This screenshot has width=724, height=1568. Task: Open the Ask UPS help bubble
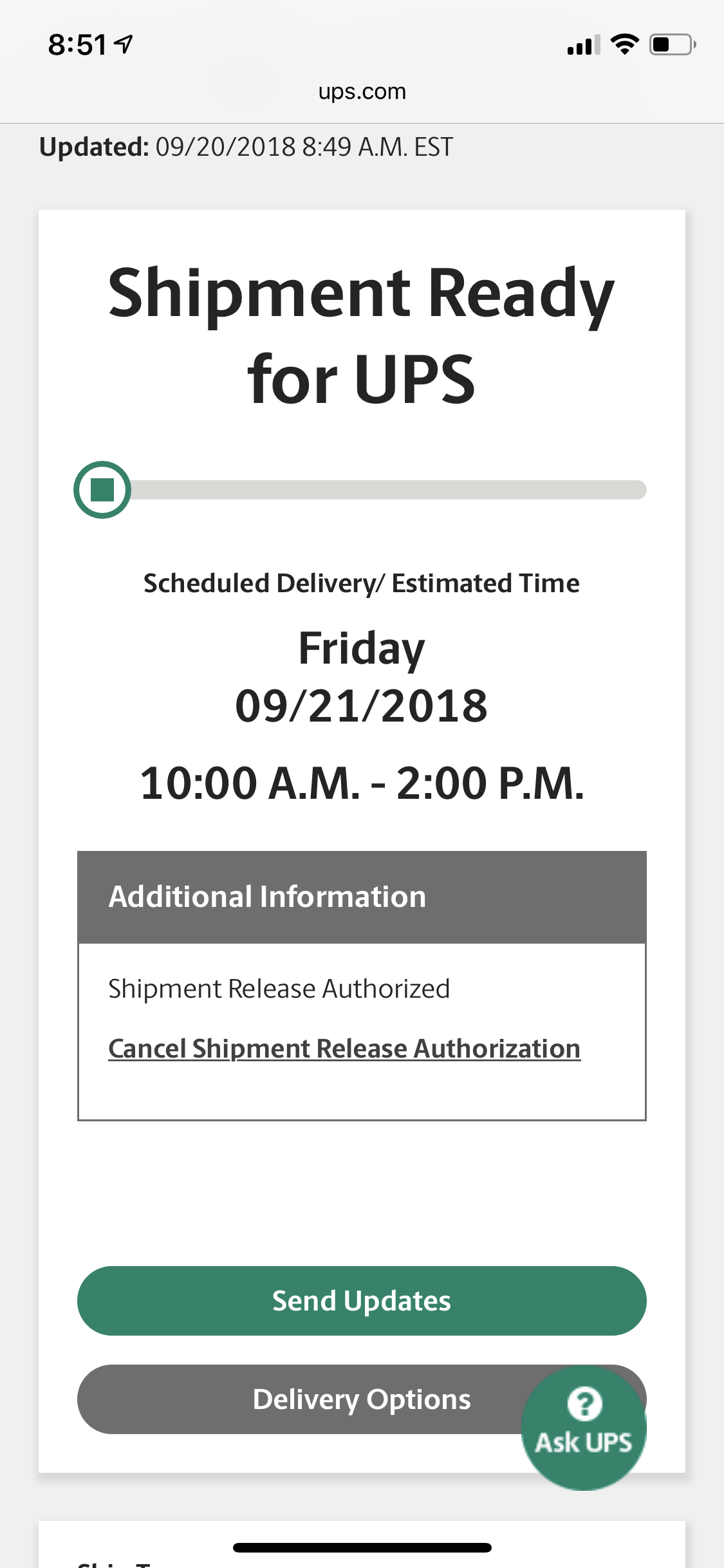pyautogui.click(x=584, y=1427)
